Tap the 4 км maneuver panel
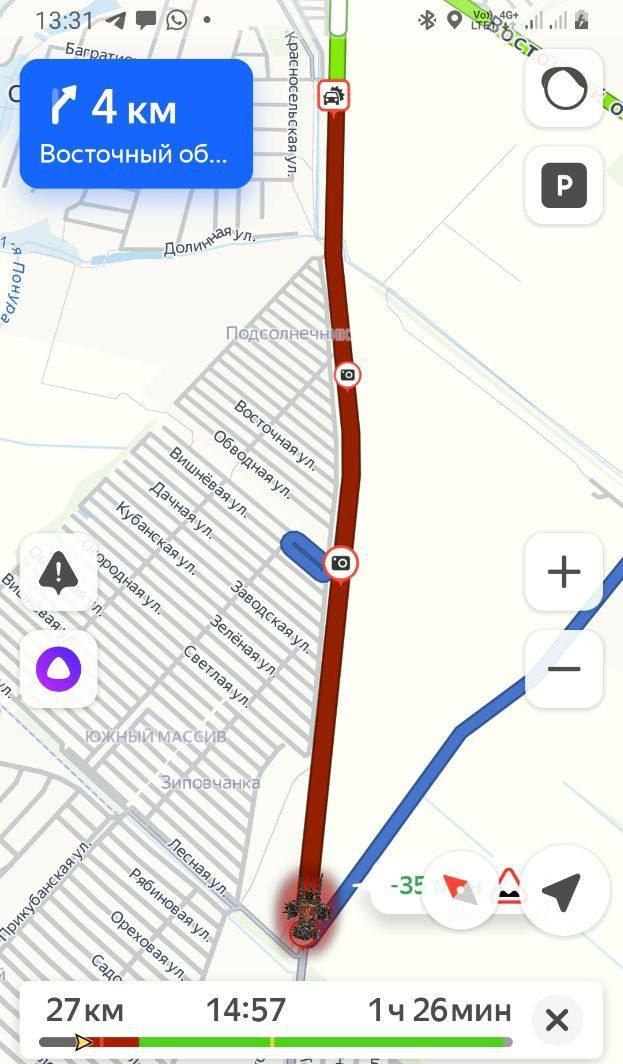This screenshot has width=623, height=1064. coord(136,123)
